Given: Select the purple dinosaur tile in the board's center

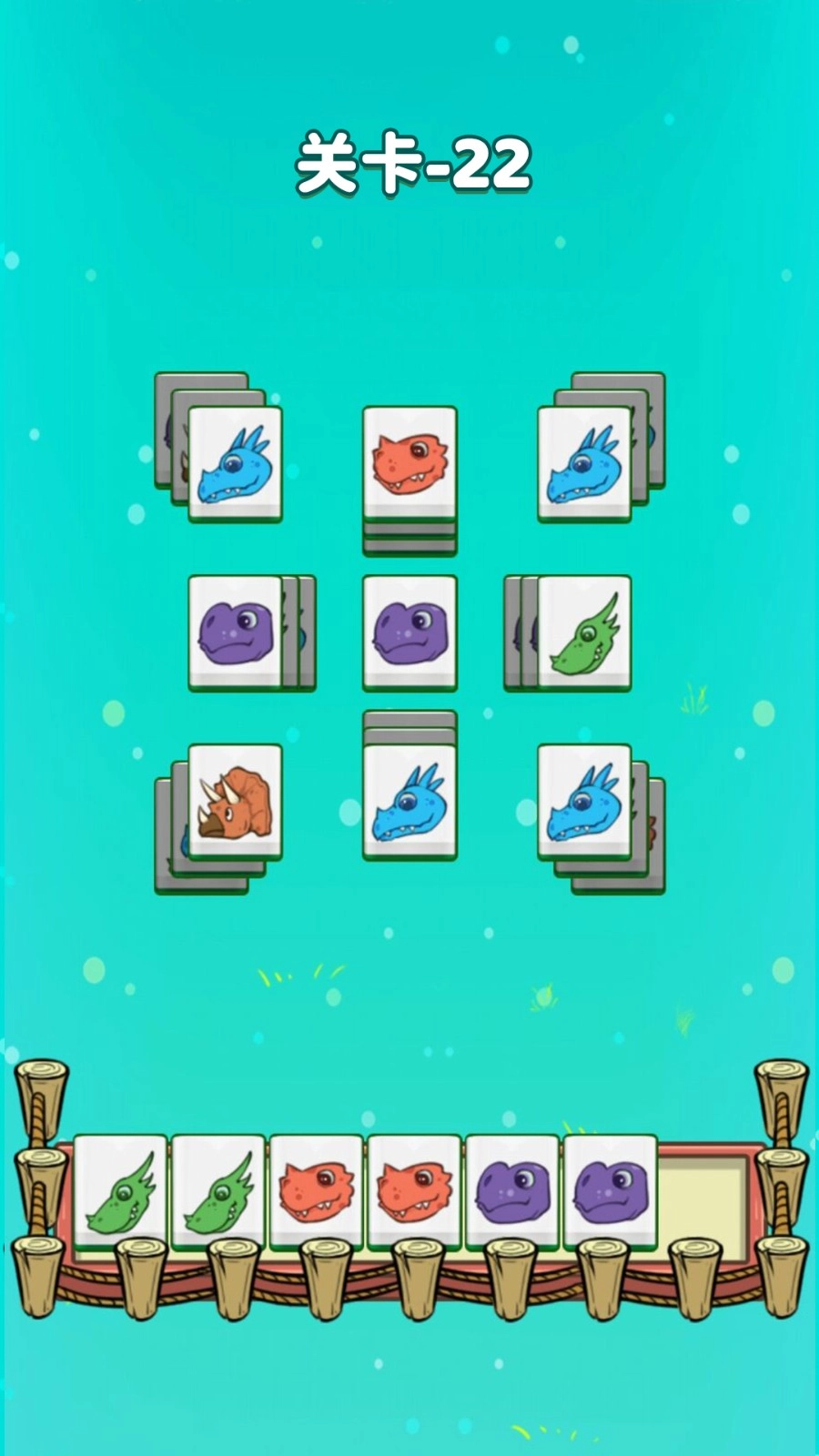Looking at the screenshot, I should click(409, 632).
